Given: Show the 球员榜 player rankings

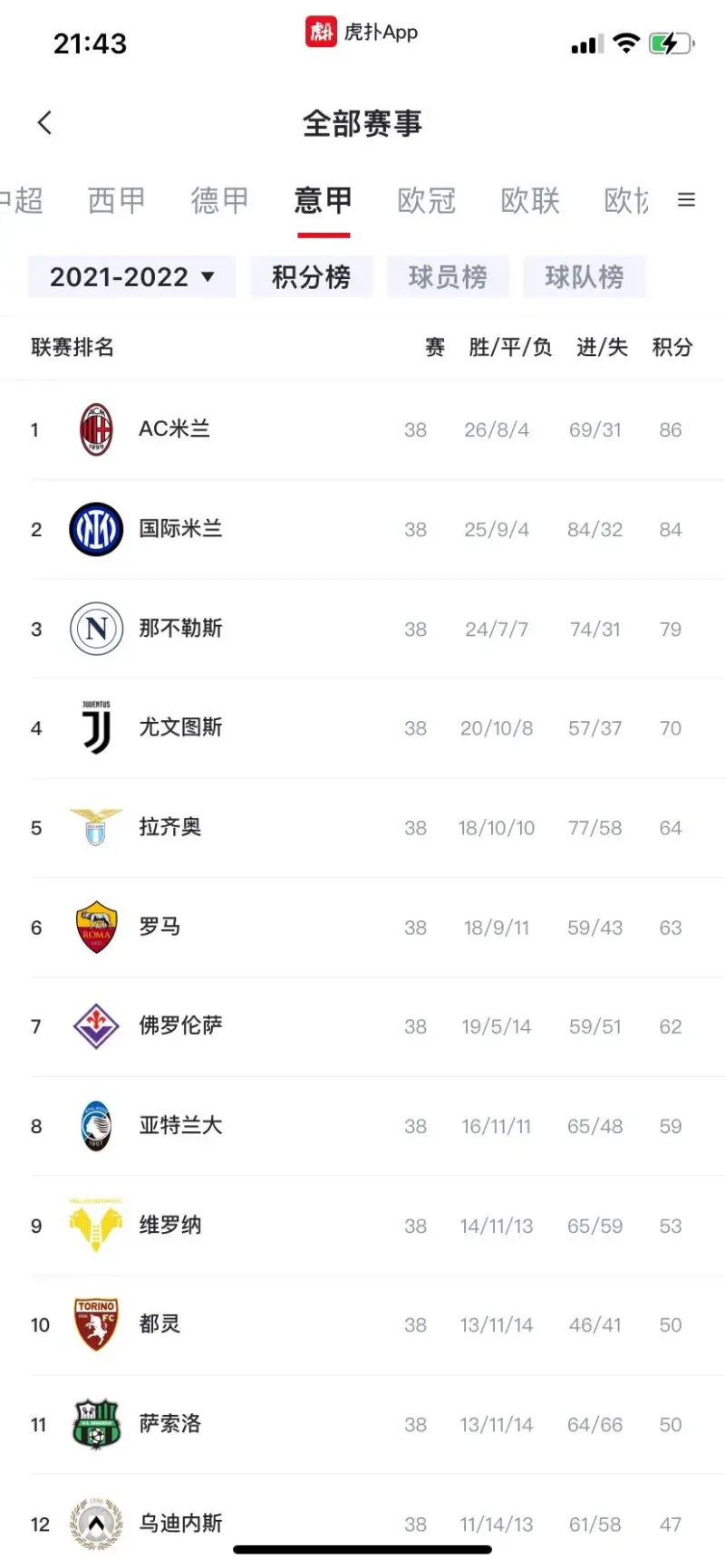Looking at the screenshot, I should 448,276.
